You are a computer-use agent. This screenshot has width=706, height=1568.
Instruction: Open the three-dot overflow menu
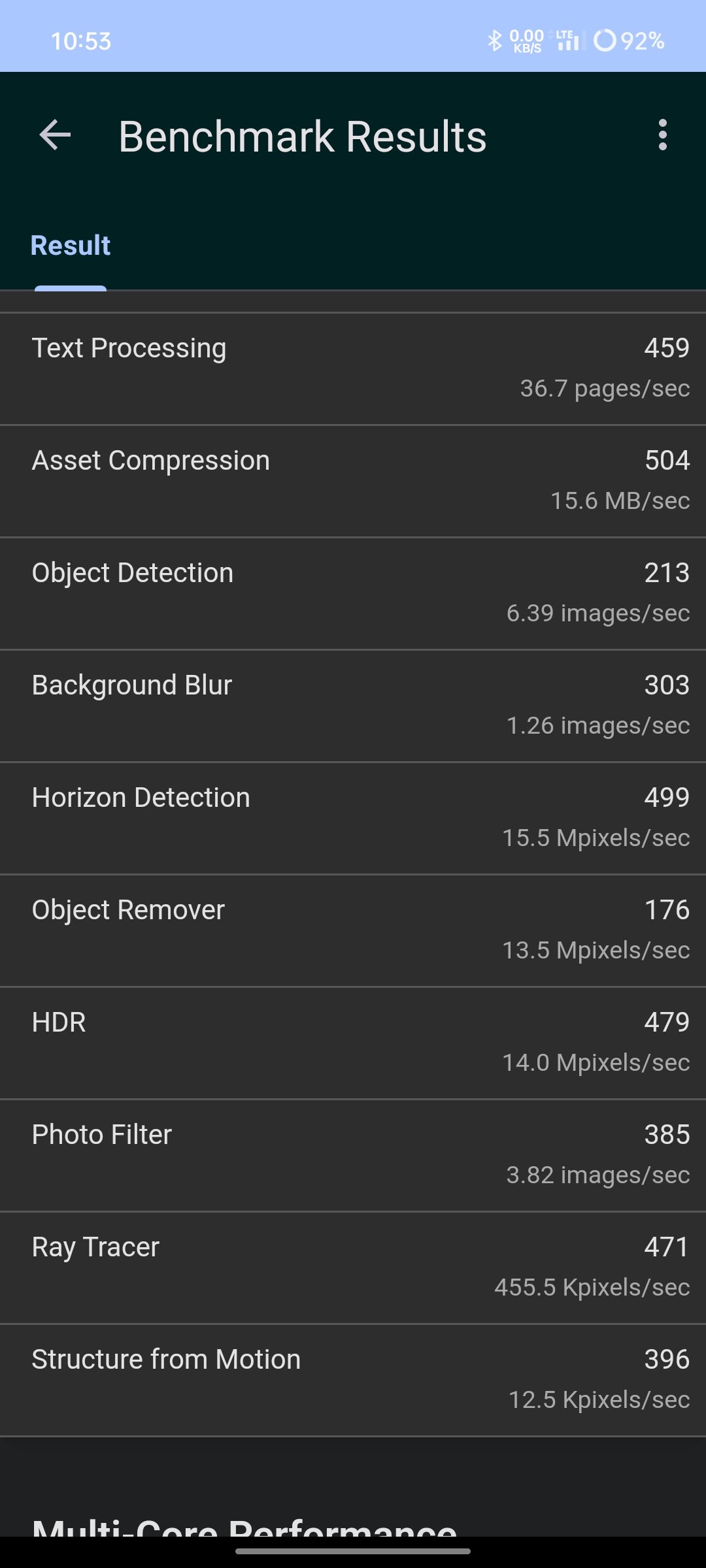click(663, 135)
